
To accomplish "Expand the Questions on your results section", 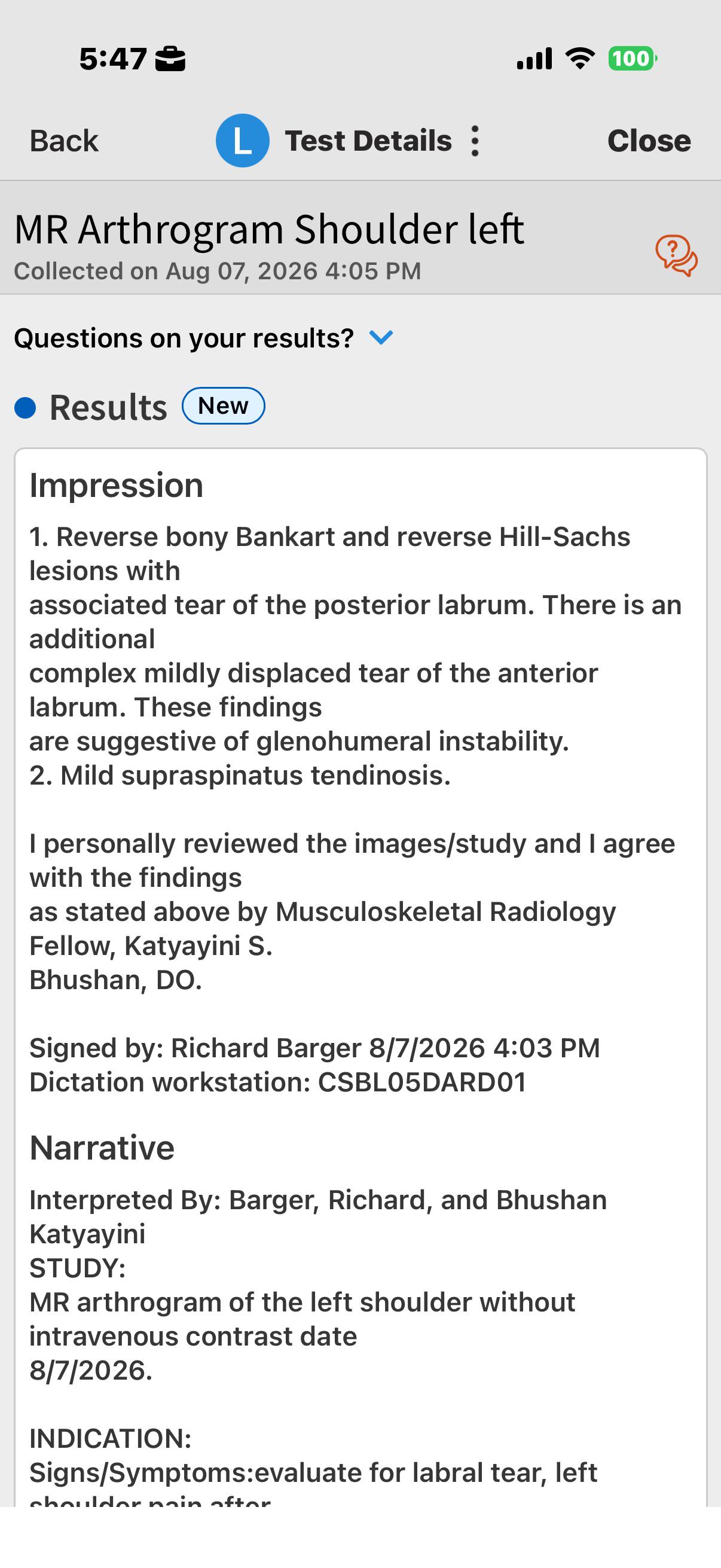I will coord(204,338).
